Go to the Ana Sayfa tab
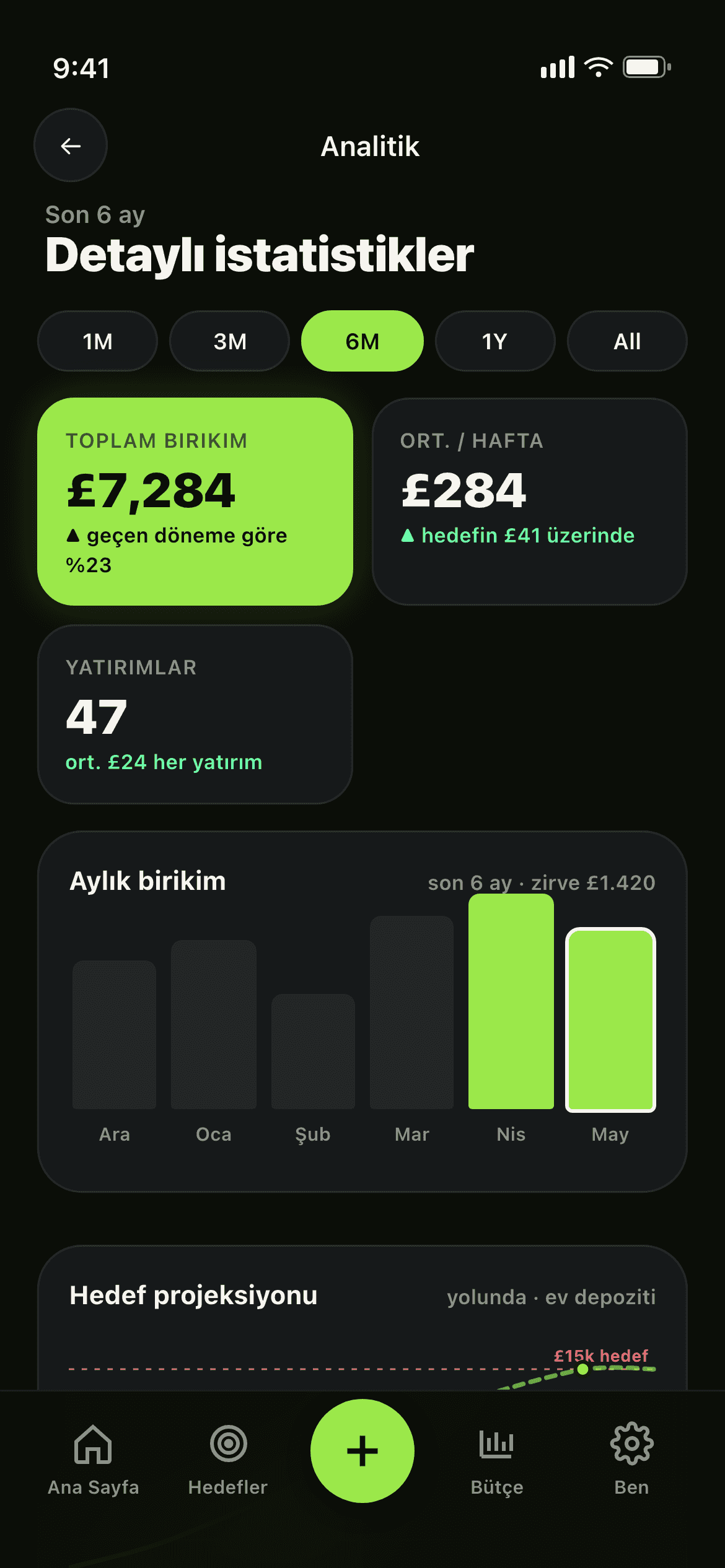This screenshot has height=1568, width=725. pos(93,1460)
